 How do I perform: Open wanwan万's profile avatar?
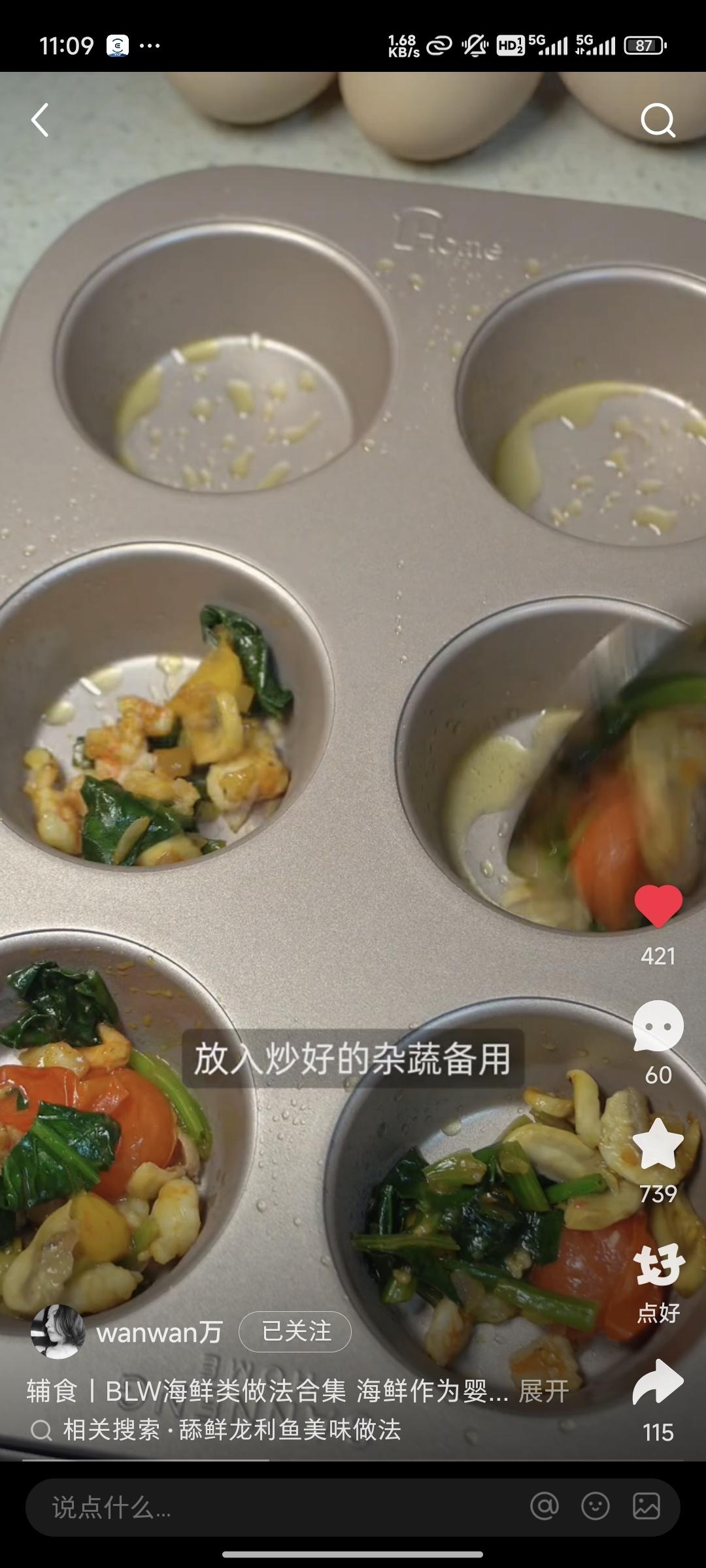coord(58,1331)
